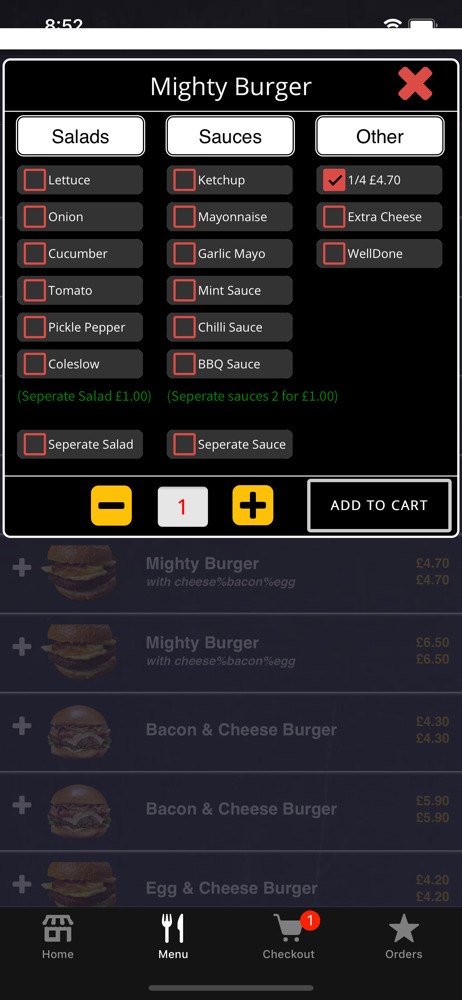The height and width of the screenshot is (1000, 462).
Task: Increase quantity with the plus button
Action: [253, 506]
